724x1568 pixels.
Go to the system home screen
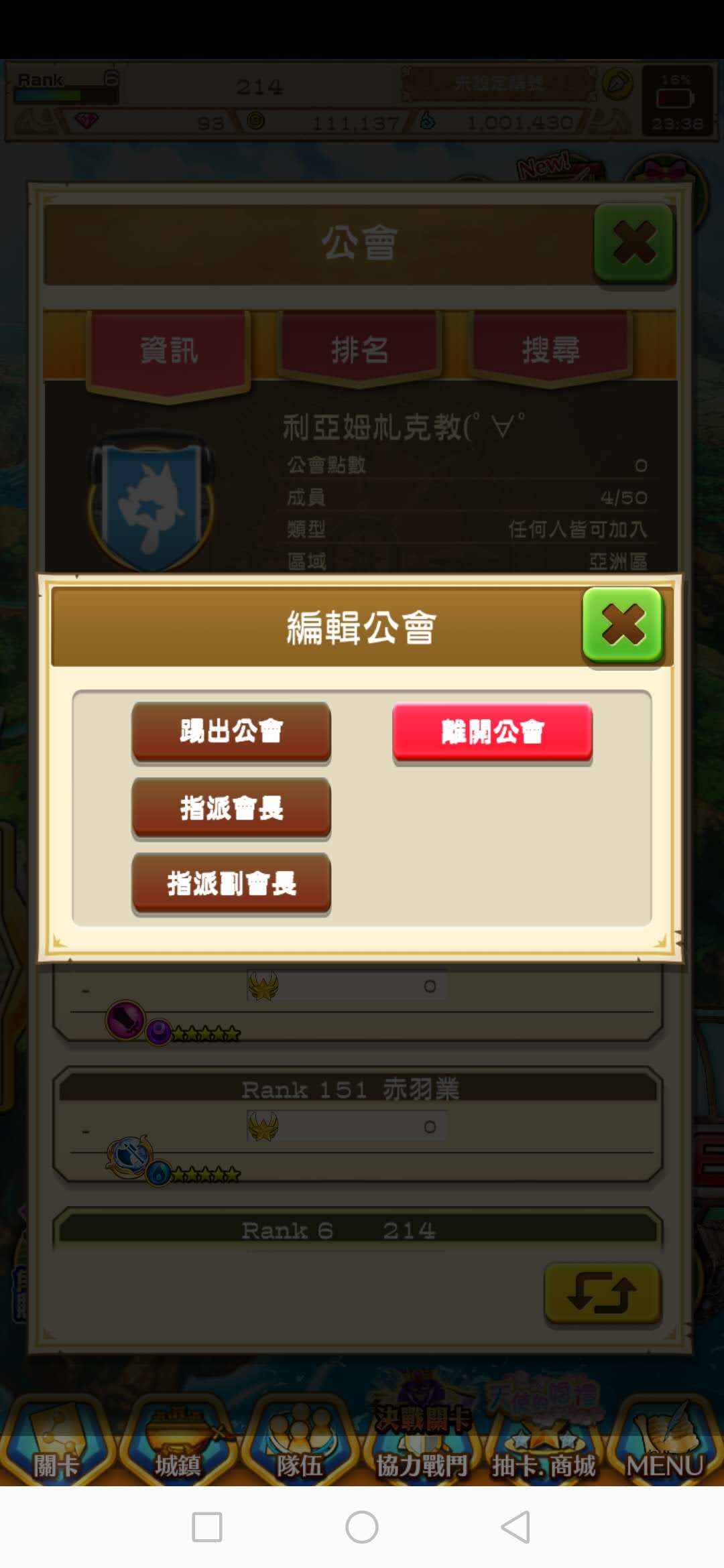tap(362, 1527)
